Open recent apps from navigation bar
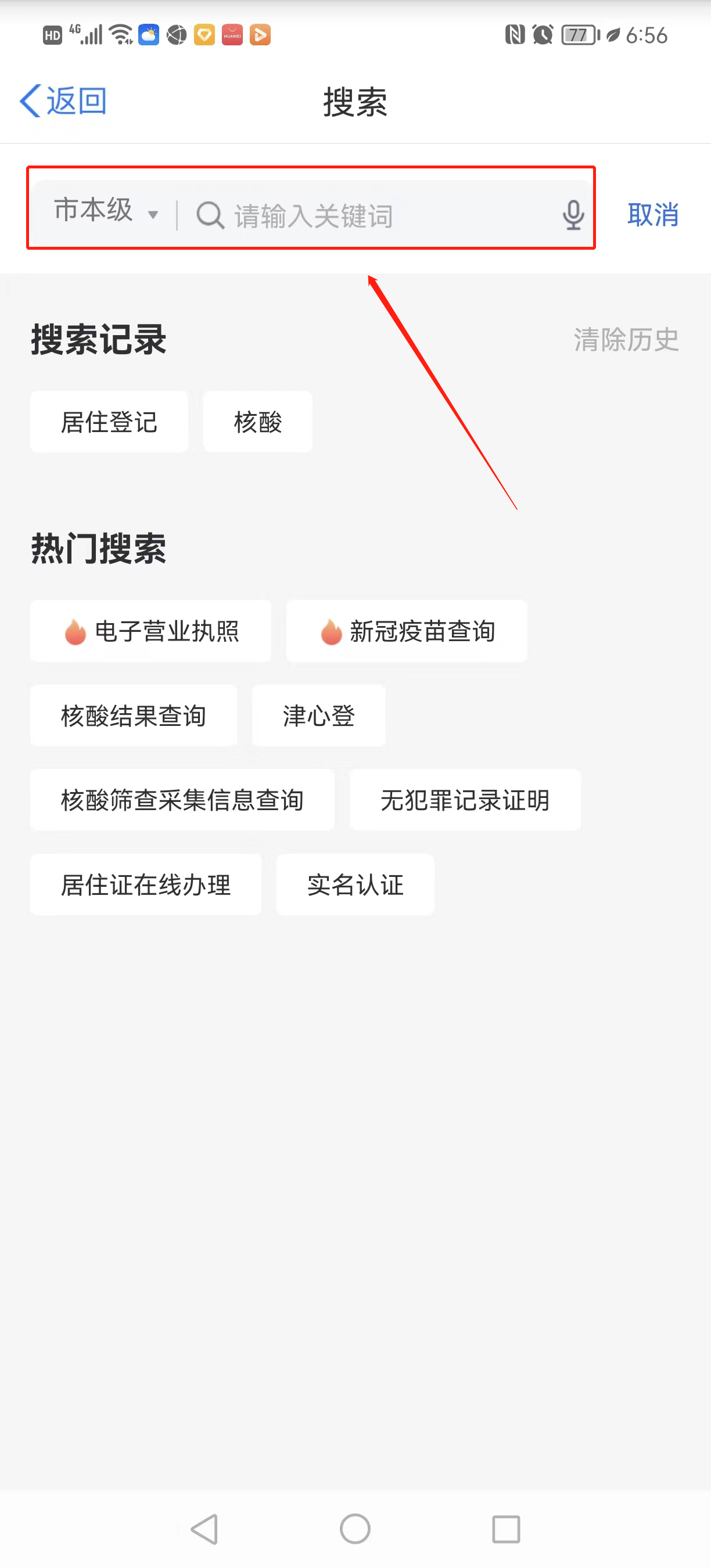711x1568 pixels. (x=506, y=1529)
